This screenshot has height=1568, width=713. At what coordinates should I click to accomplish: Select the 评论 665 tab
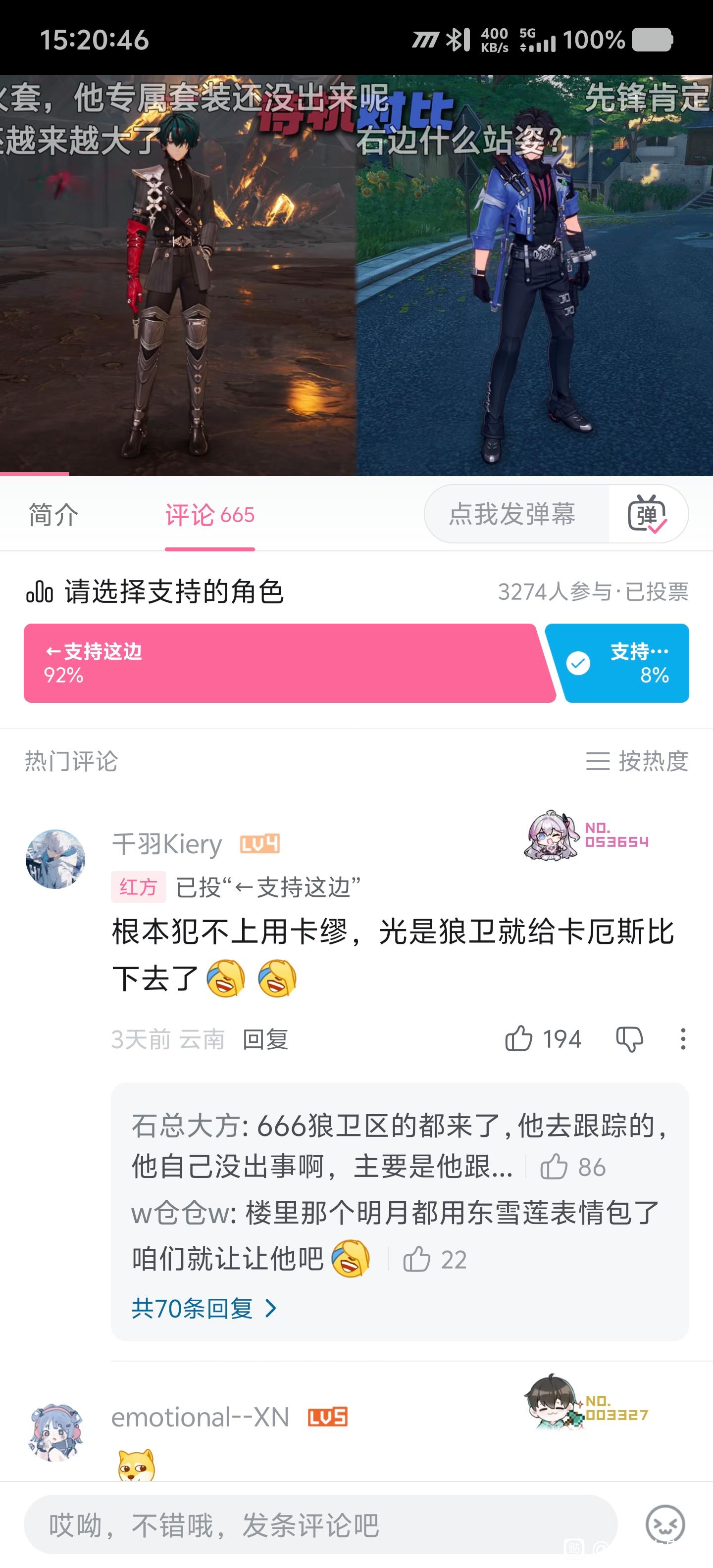[x=209, y=515]
